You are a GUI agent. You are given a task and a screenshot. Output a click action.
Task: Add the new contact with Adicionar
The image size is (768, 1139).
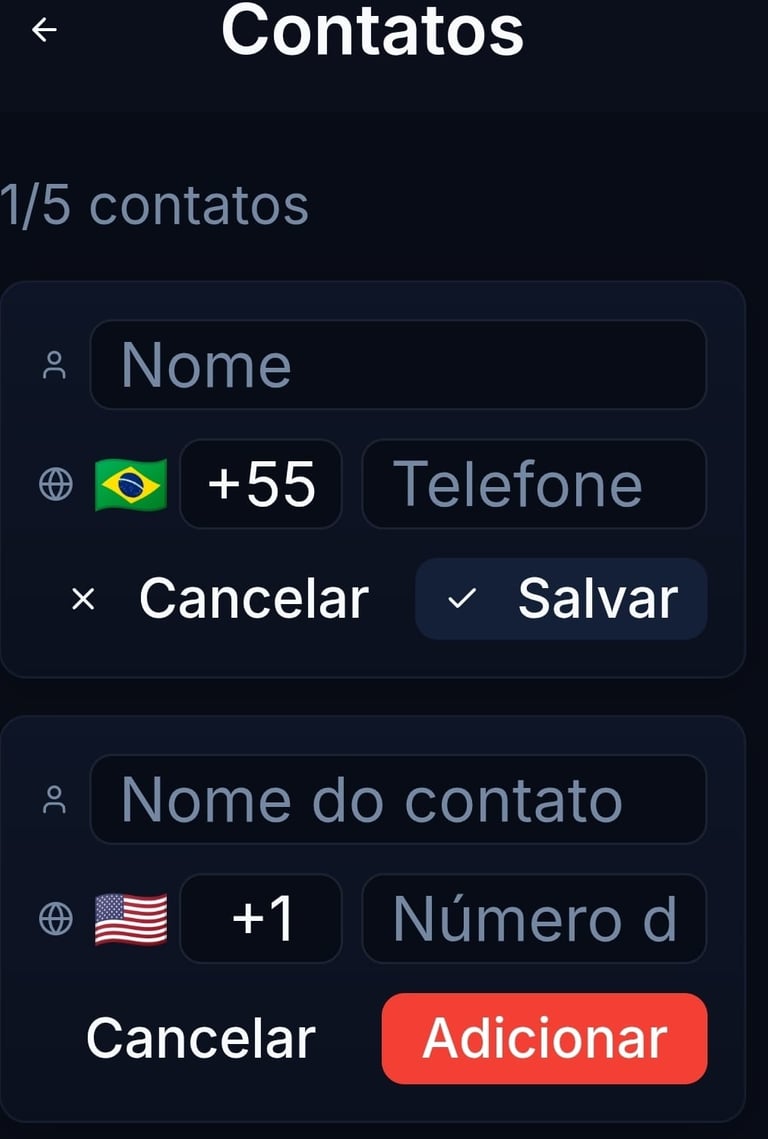click(544, 1038)
